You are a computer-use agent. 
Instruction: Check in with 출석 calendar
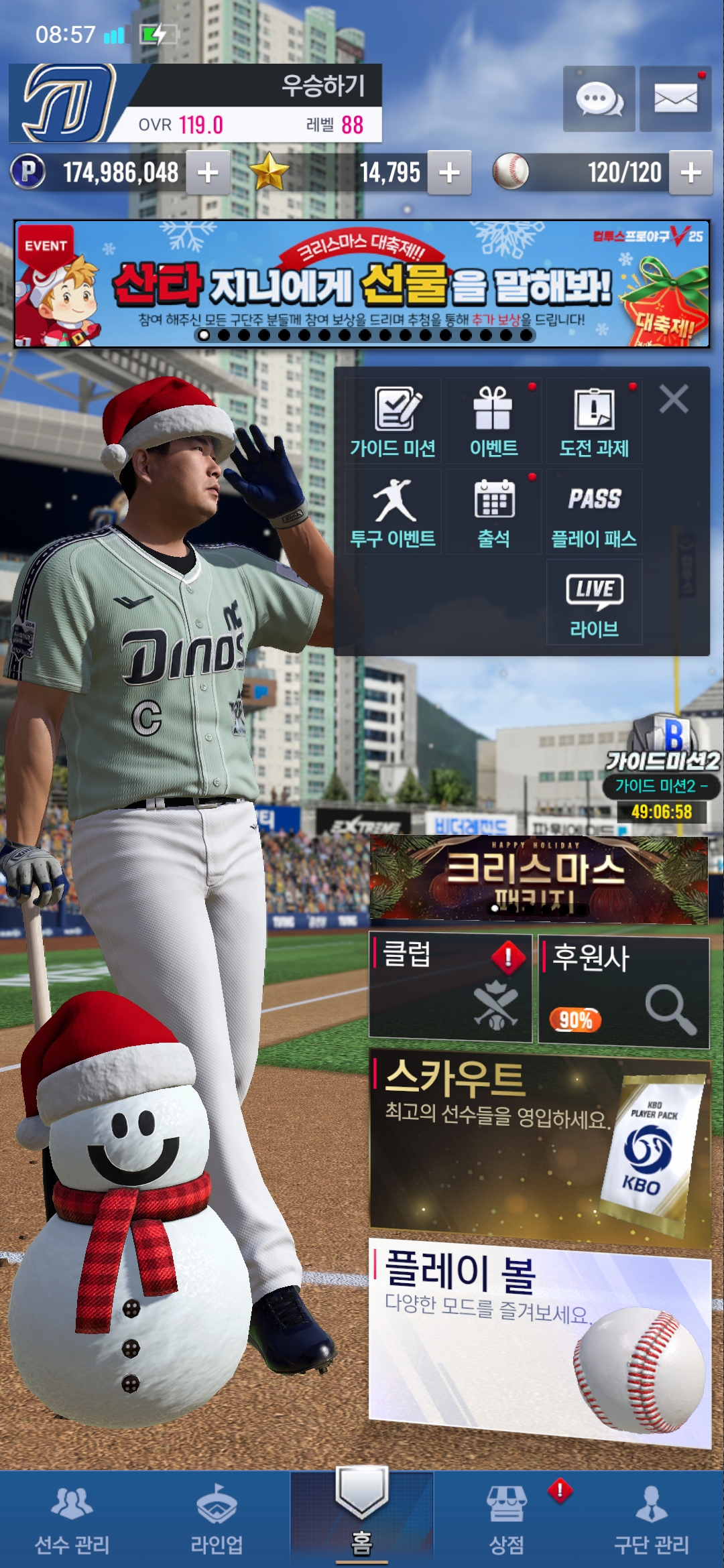[493, 512]
